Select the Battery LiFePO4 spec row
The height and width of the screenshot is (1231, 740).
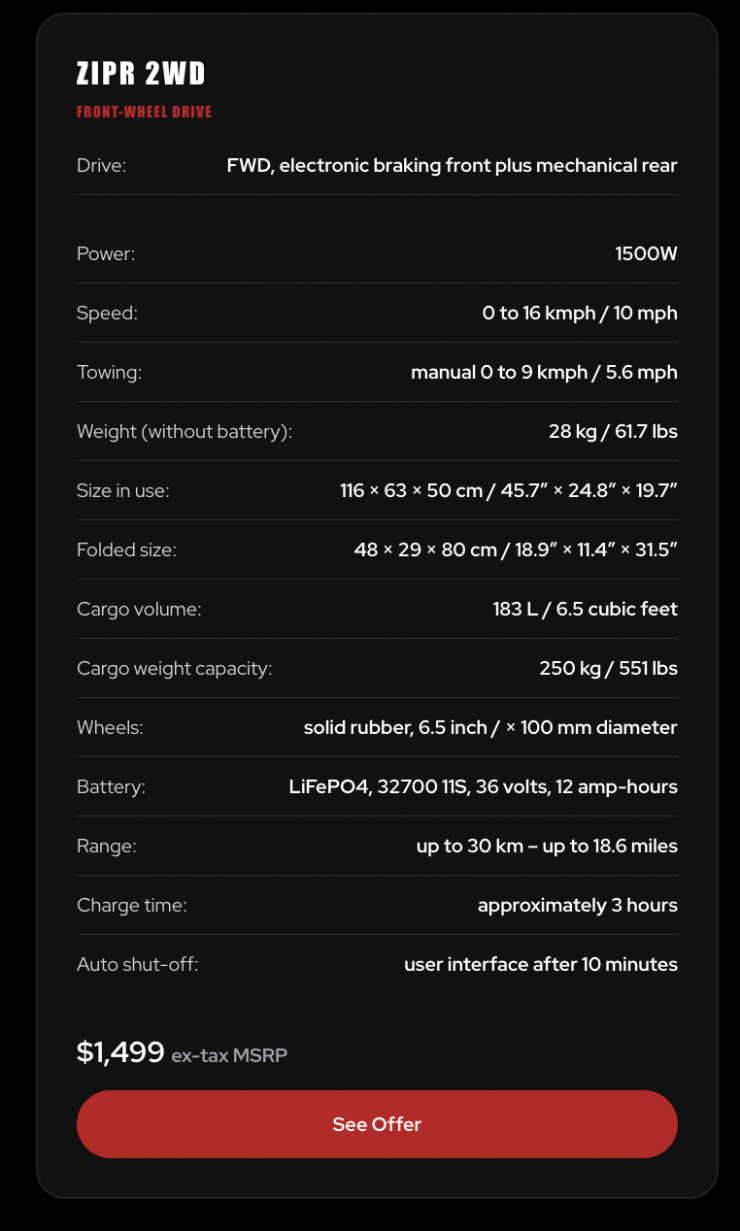click(377, 786)
